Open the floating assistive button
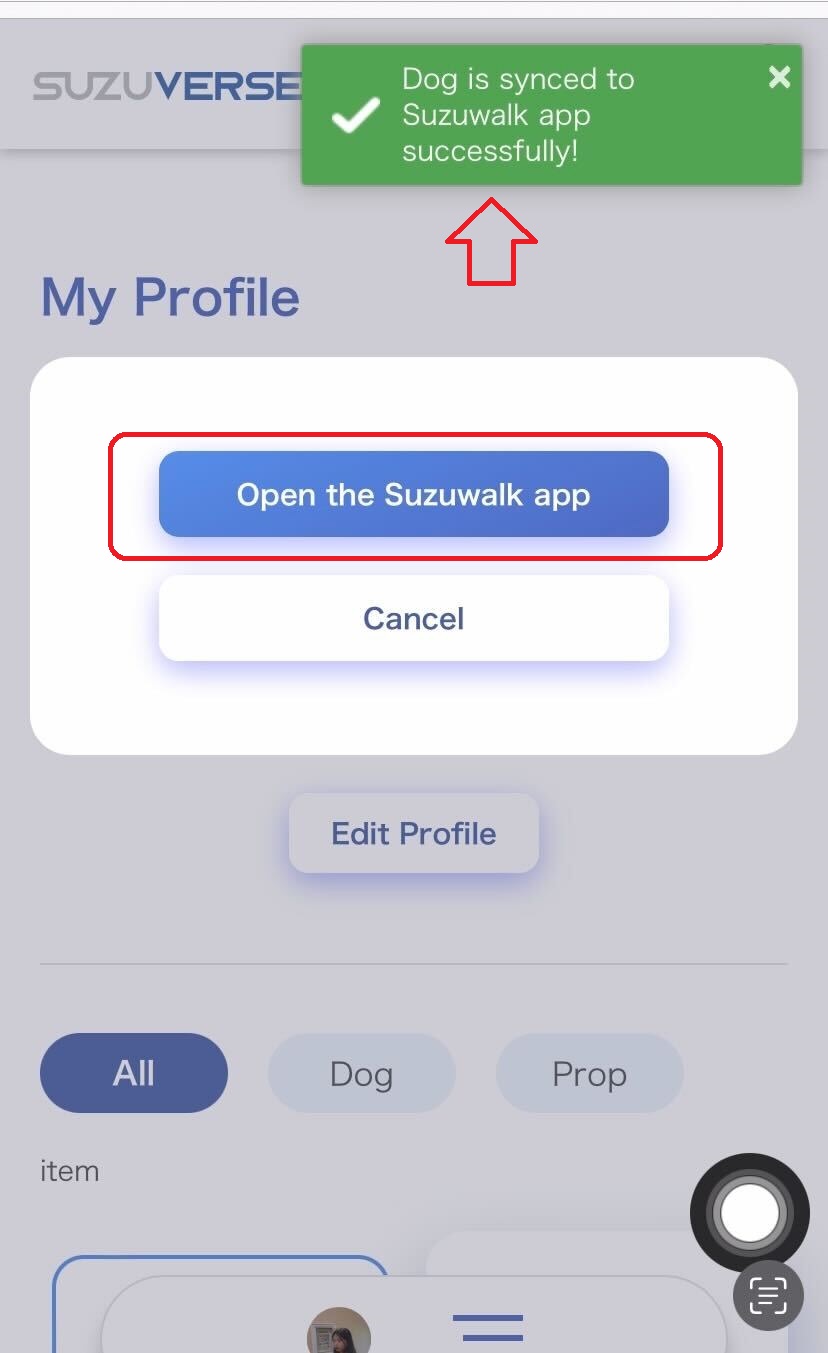The width and height of the screenshot is (828, 1353). 749,1213
